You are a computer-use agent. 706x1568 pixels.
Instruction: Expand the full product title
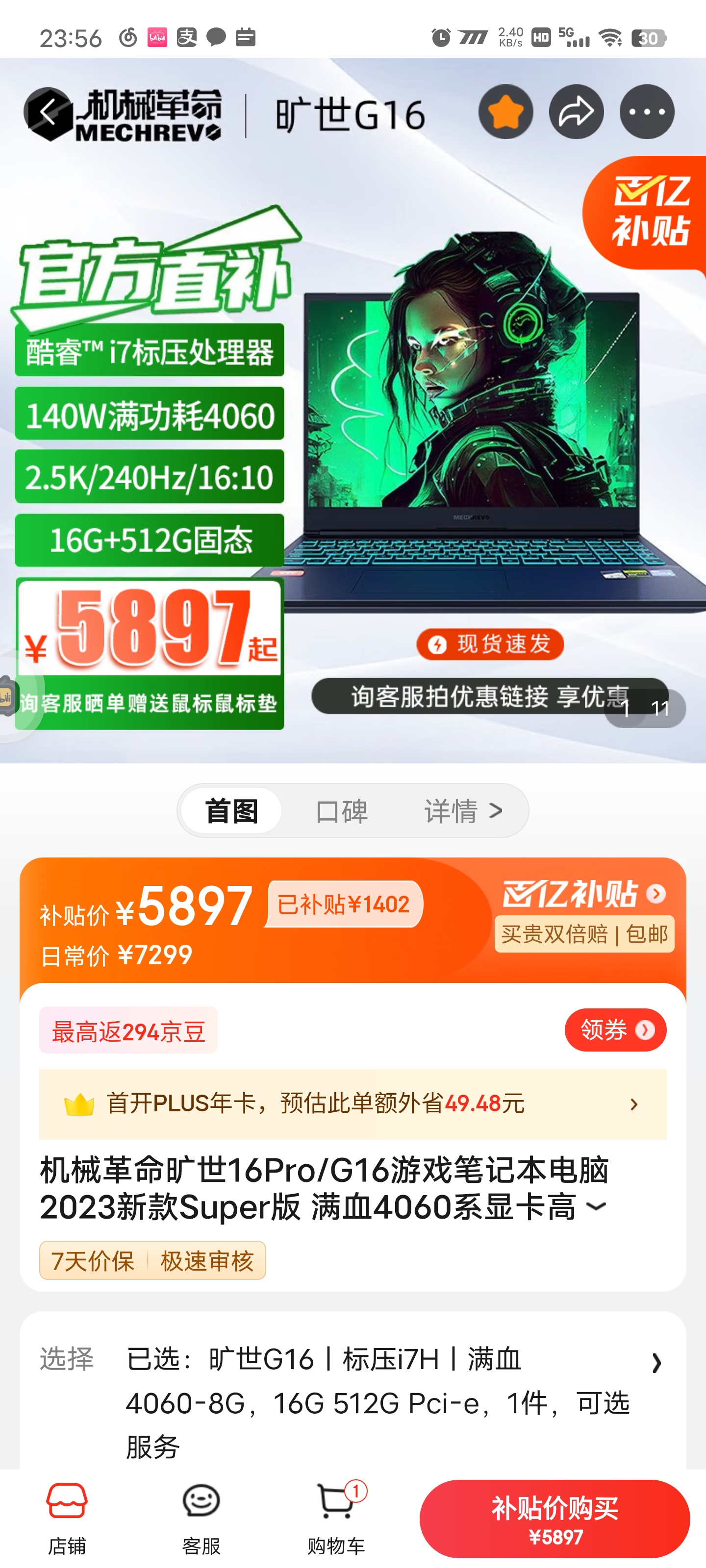pyautogui.click(x=597, y=1206)
